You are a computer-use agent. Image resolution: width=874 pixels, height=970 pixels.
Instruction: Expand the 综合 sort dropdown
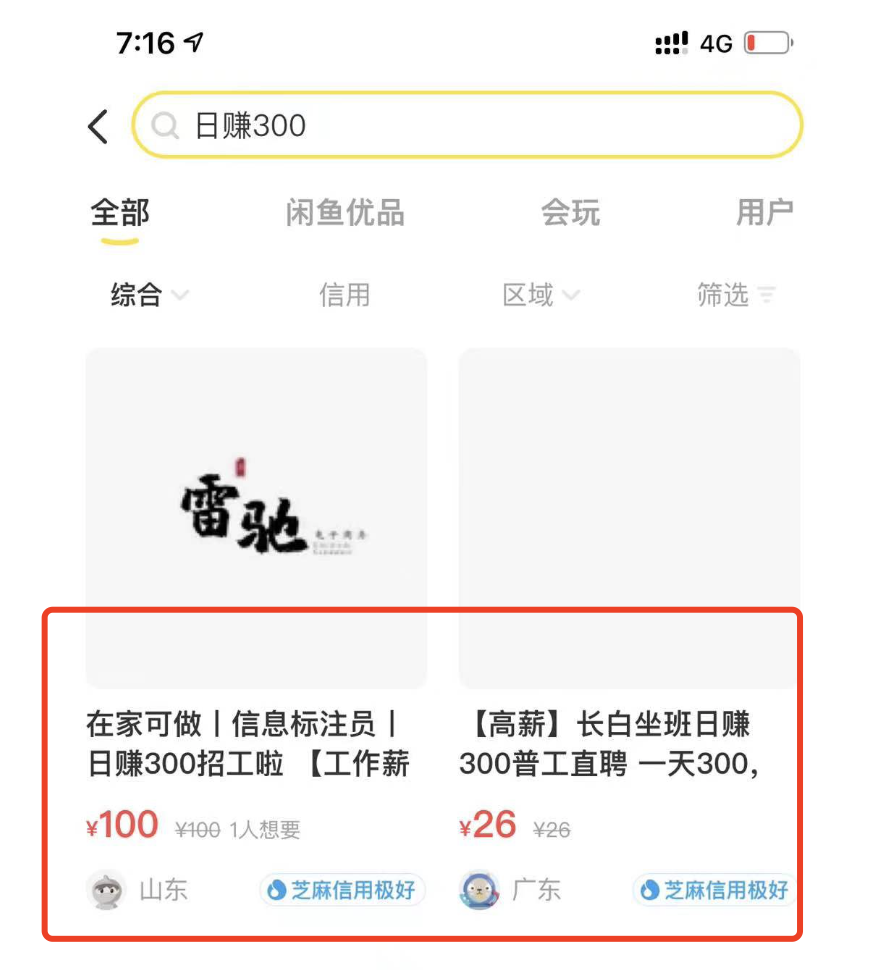(149, 295)
